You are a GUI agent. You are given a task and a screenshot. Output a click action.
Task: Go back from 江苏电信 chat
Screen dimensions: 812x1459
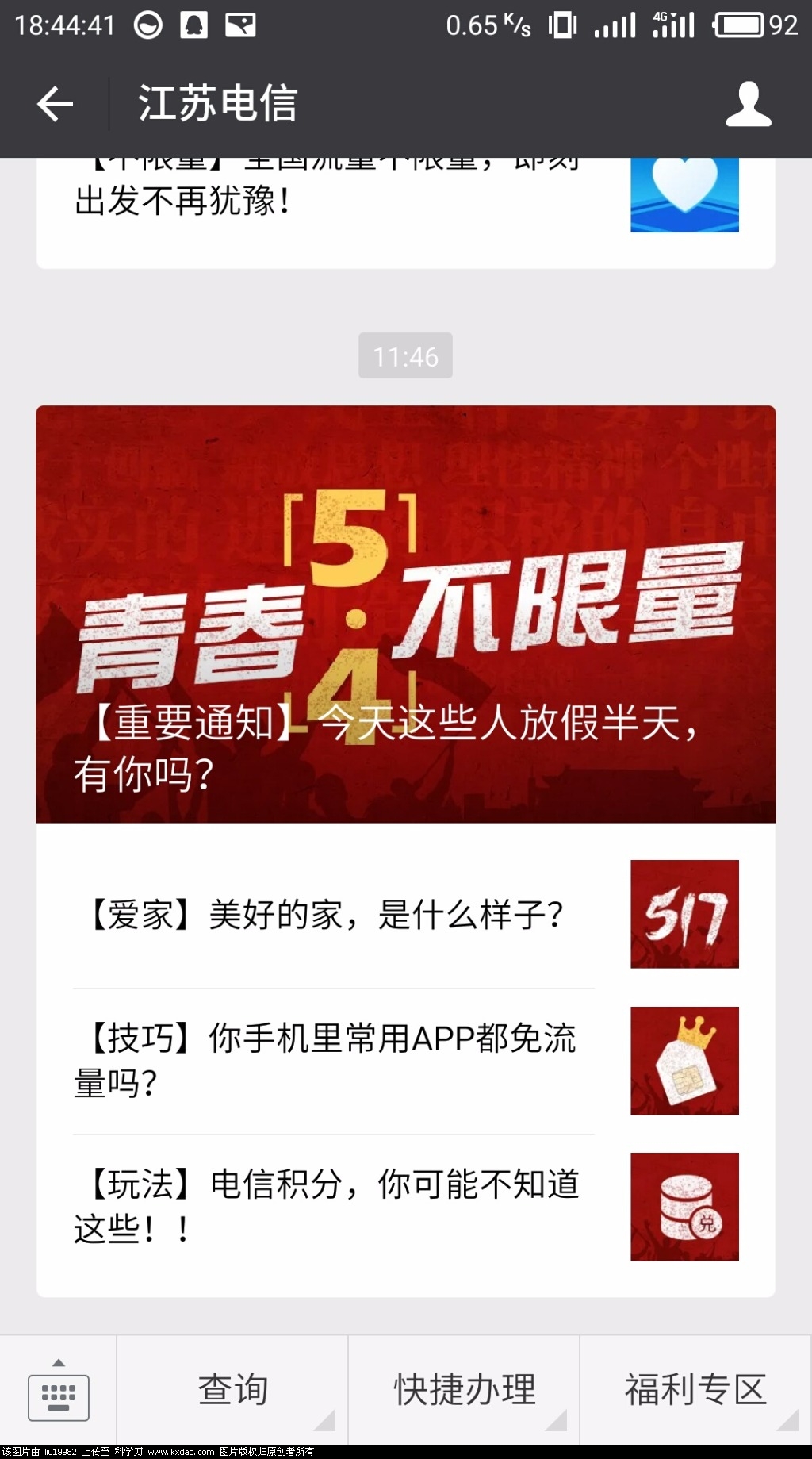(55, 104)
